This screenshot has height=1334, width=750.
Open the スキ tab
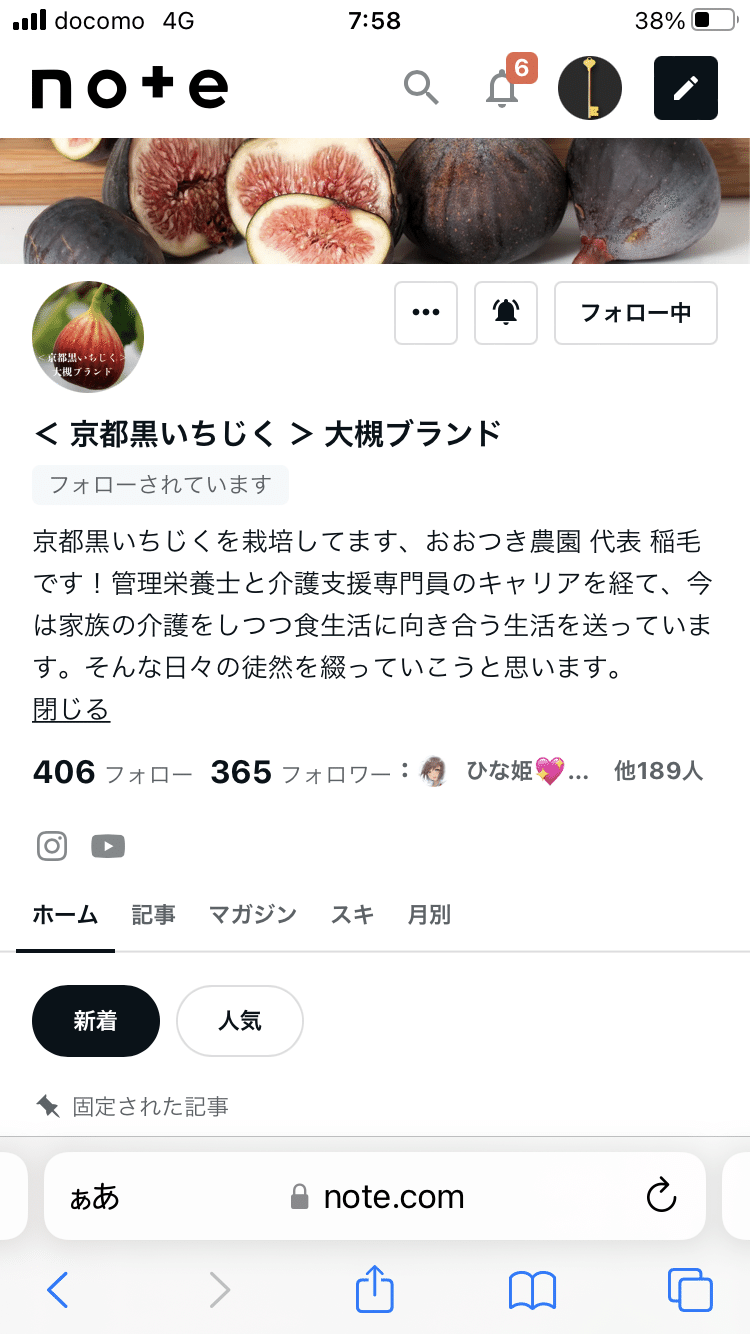pyautogui.click(x=351, y=914)
